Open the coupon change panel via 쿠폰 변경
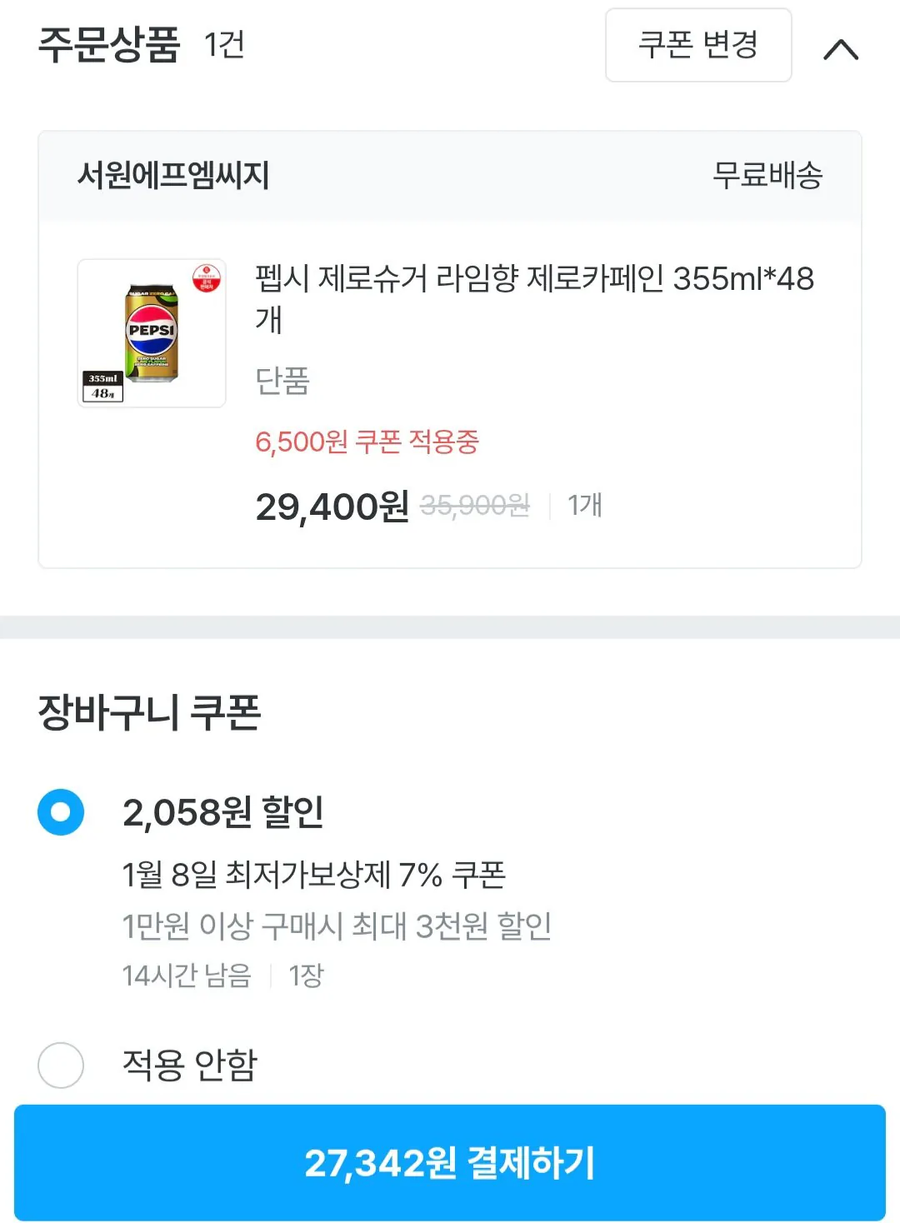 pyautogui.click(x=698, y=45)
